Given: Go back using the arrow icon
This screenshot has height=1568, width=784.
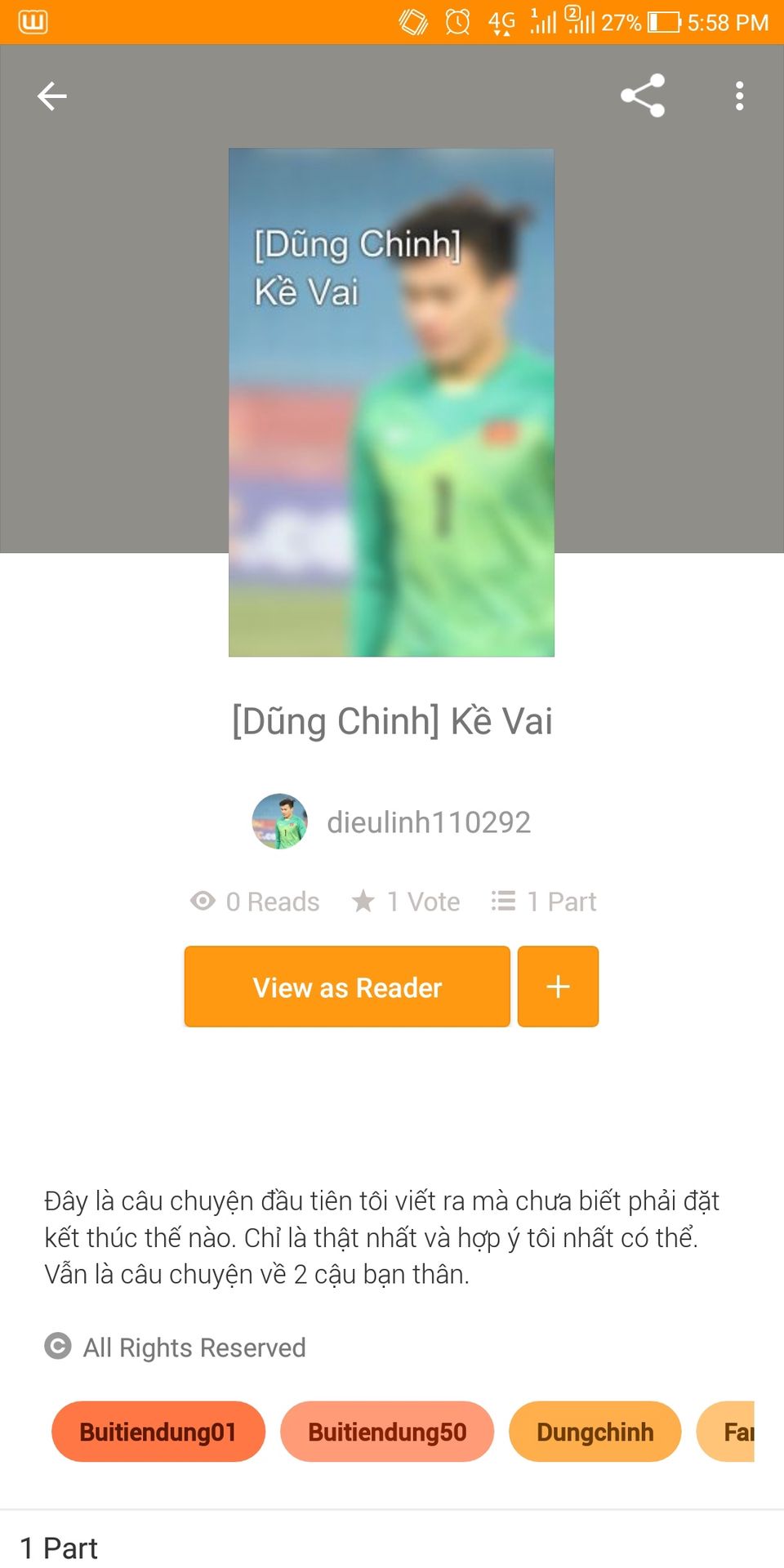Looking at the screenshot, I should pos(51,96).
